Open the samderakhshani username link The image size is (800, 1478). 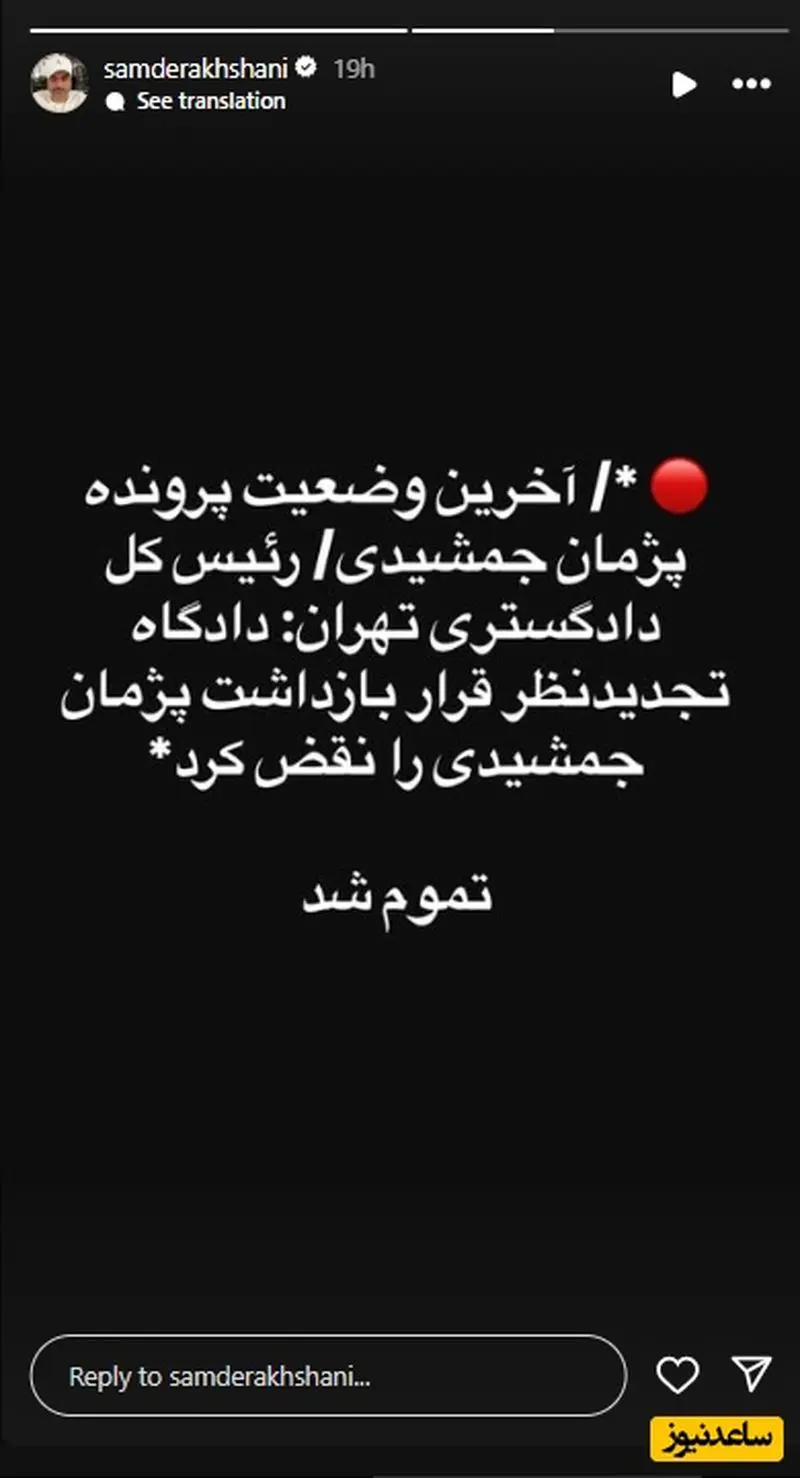[x=196, y=68]
